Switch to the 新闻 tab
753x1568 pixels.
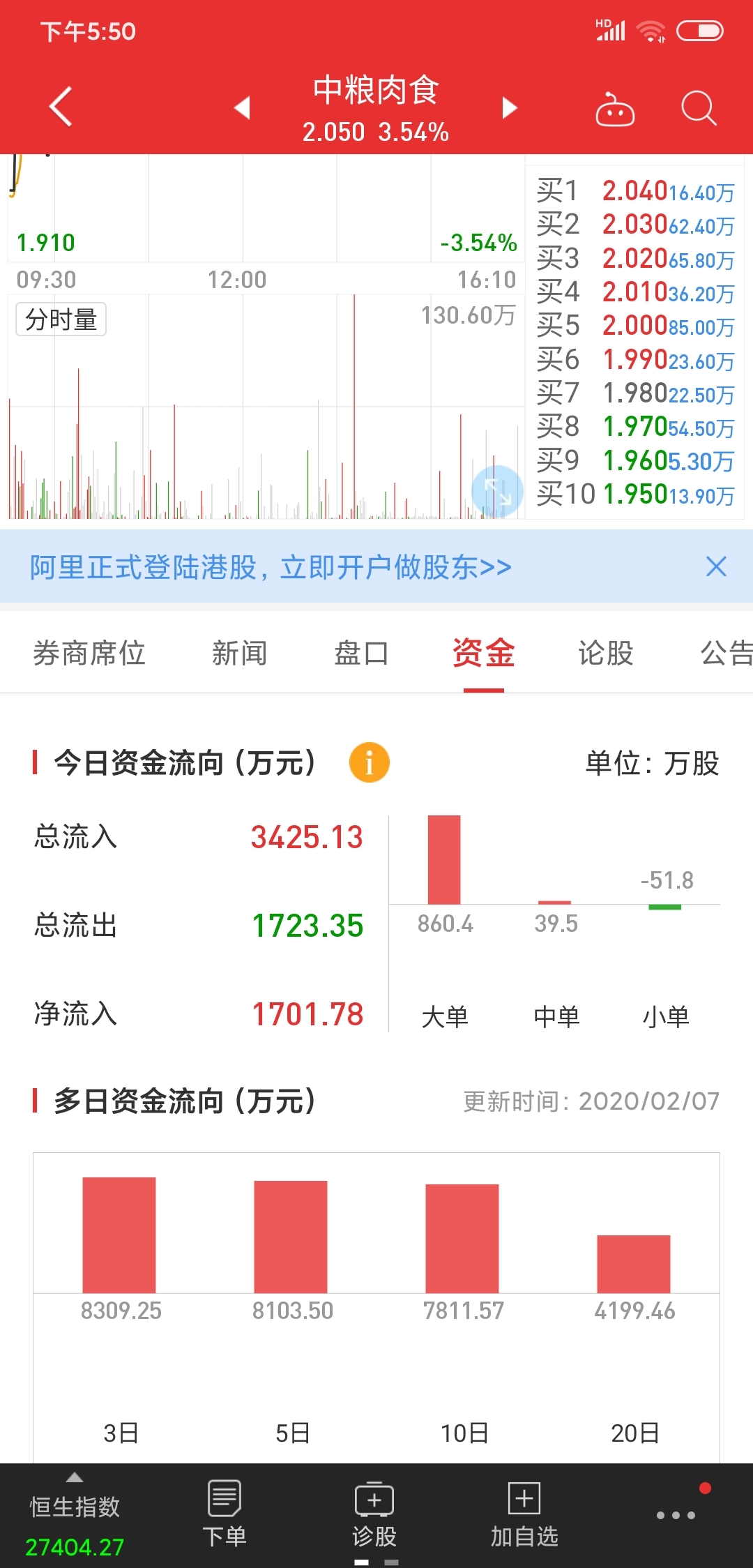239,654
